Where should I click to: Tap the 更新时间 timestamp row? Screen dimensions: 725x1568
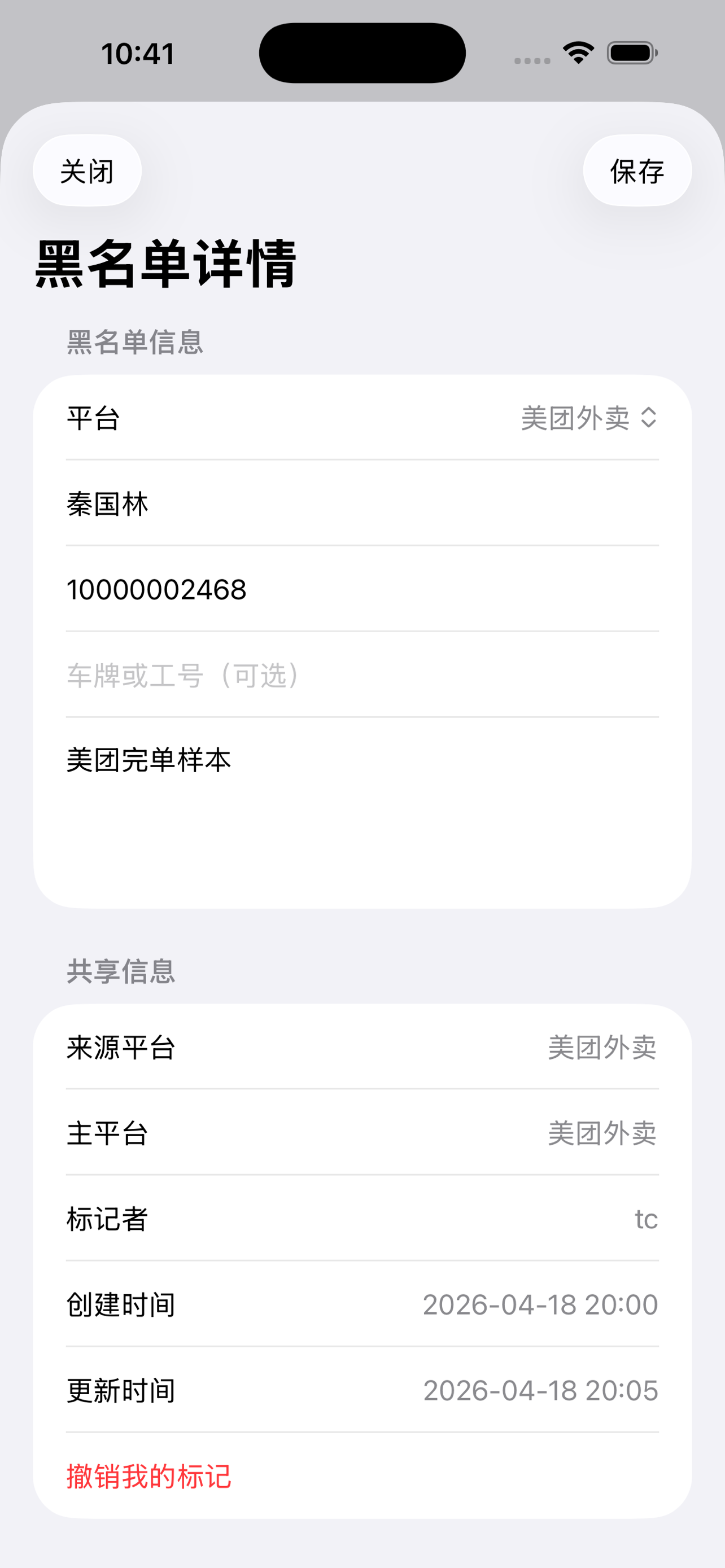click(362, 1390)
